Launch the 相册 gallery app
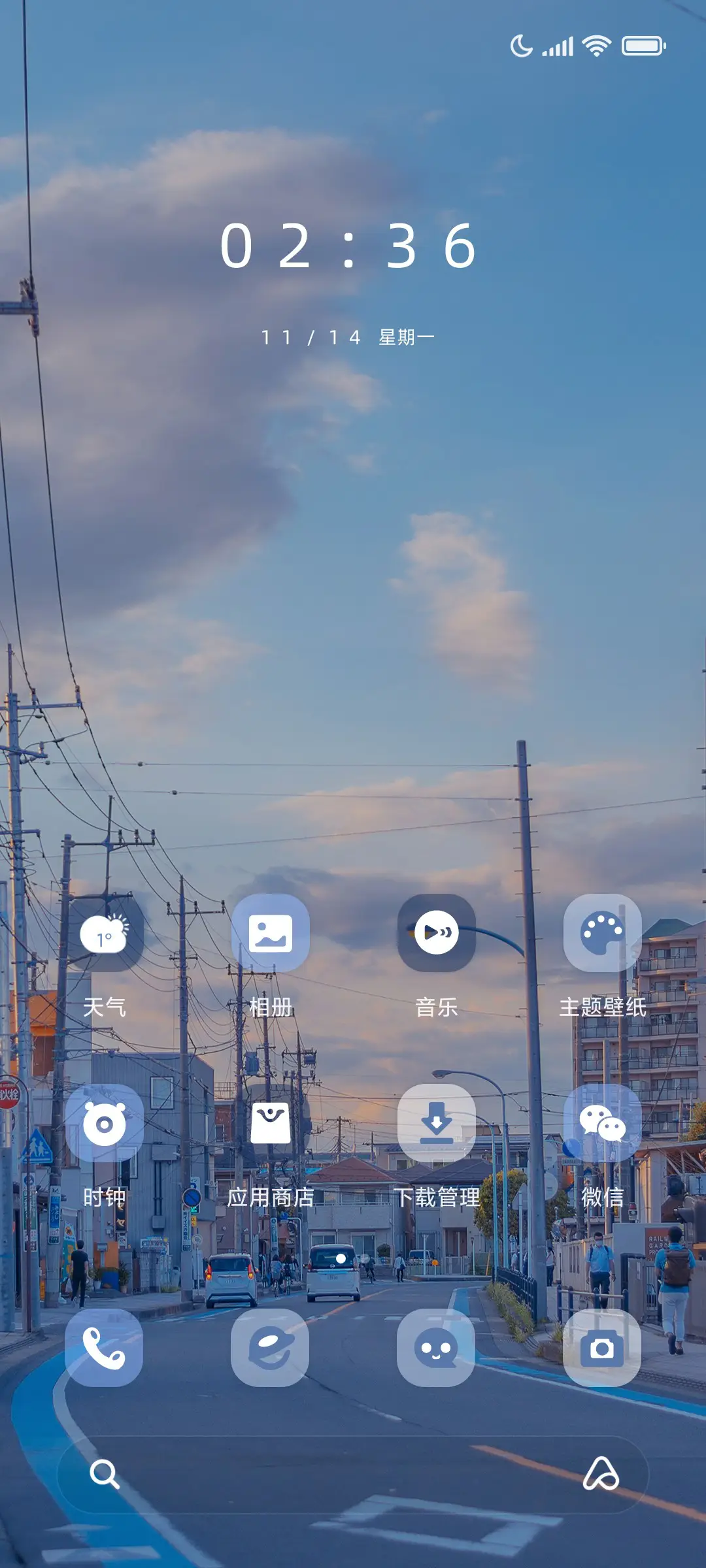The width and height of the screenshot is (706, 1568). click(x=272, y=934)
